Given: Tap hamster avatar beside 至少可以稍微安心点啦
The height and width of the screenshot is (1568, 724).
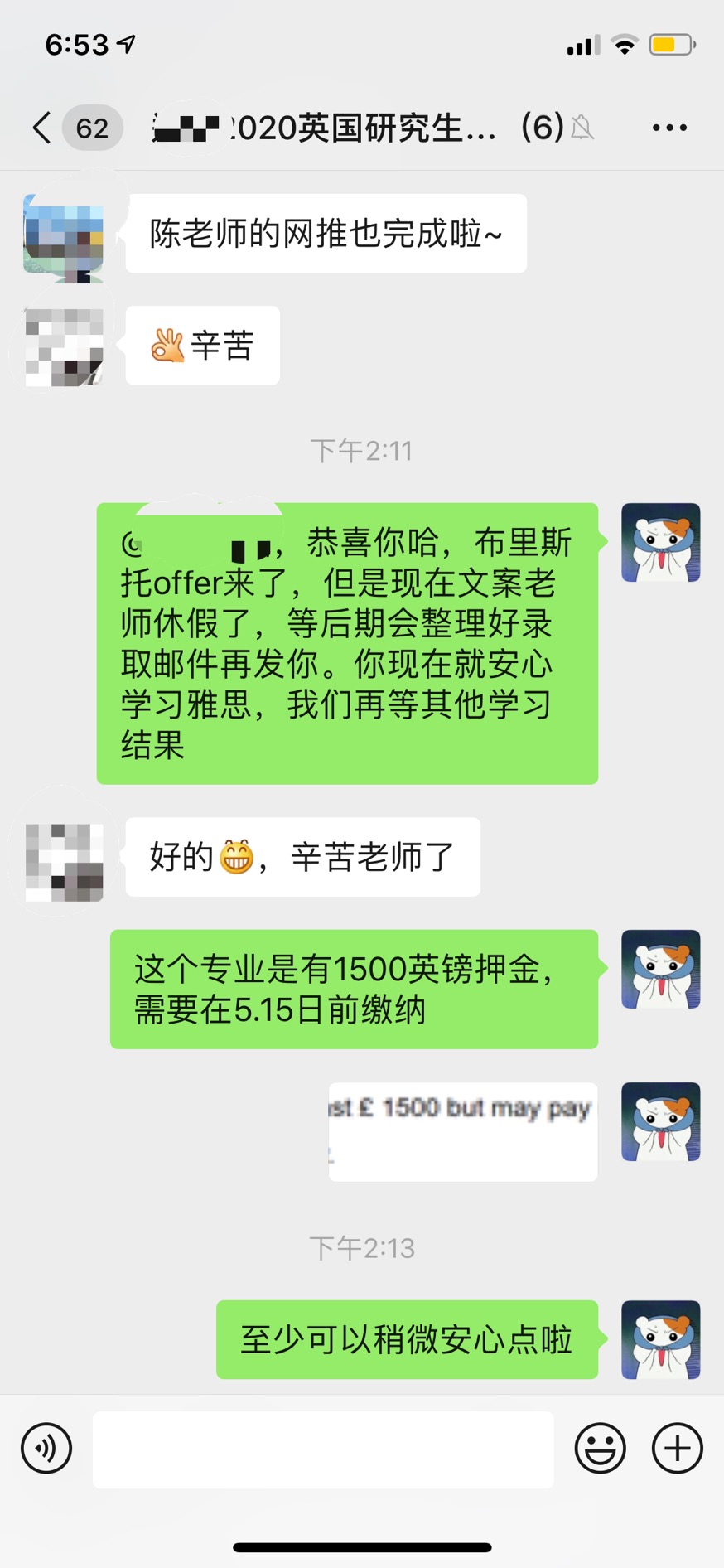Looking at the screenshot, I should coord(660,1339).
